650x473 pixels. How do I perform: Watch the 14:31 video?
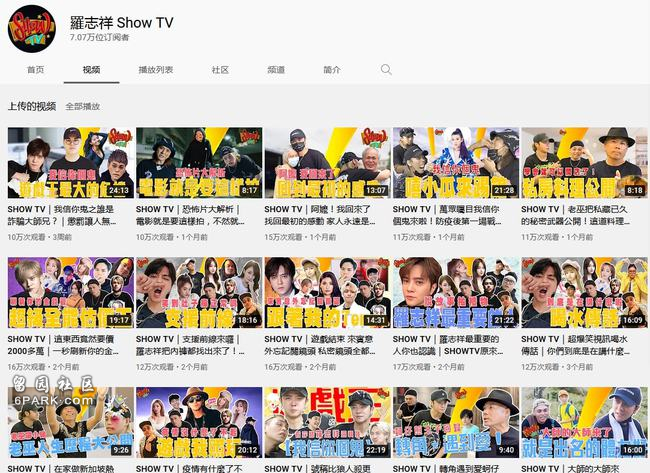pos(326,292)
